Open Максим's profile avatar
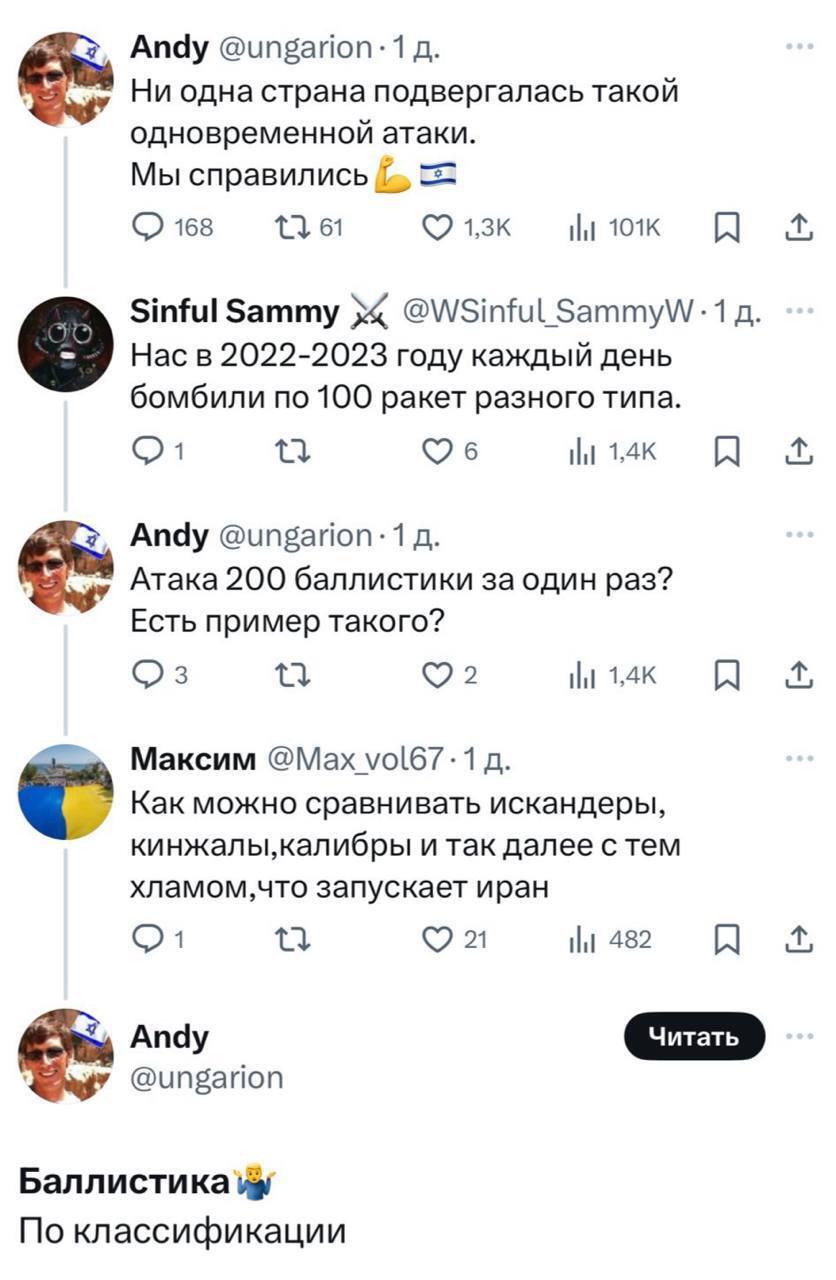Viewport: 836px width, 1280px height. click(66, 792)
